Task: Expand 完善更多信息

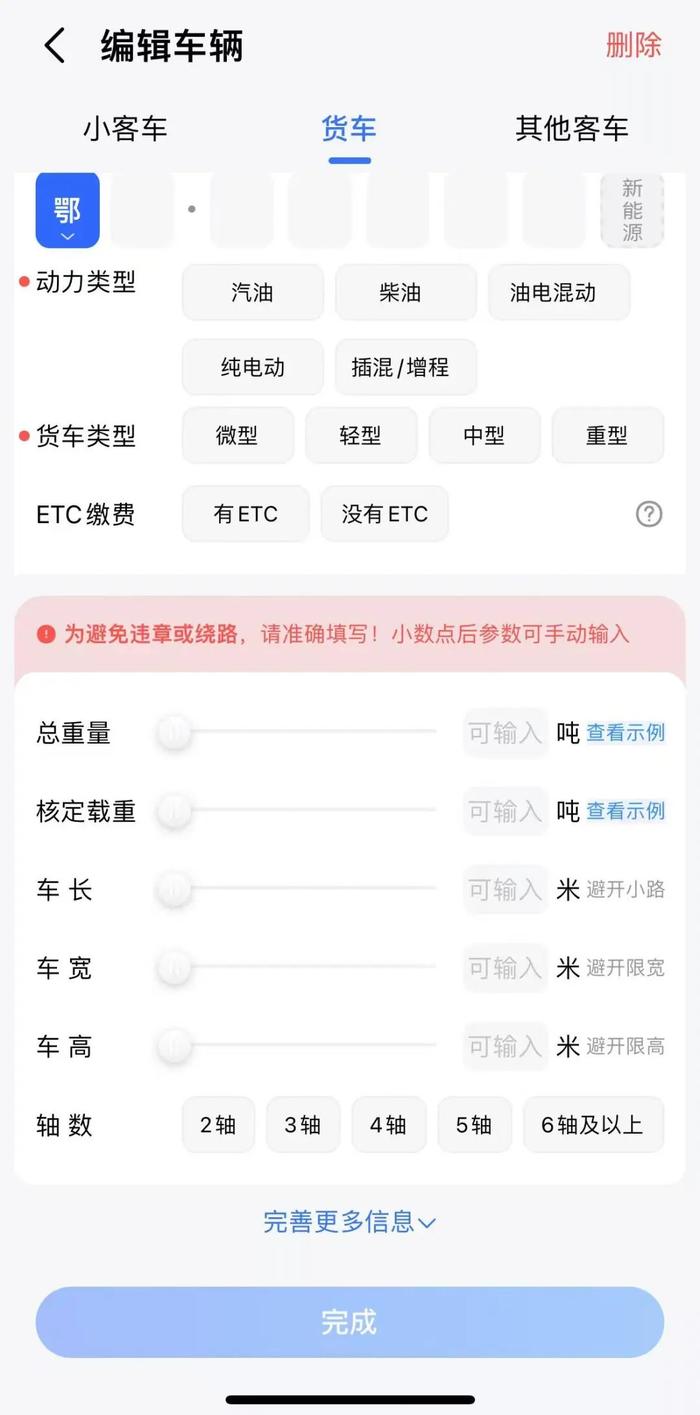Action: (x=349, y=1221)
